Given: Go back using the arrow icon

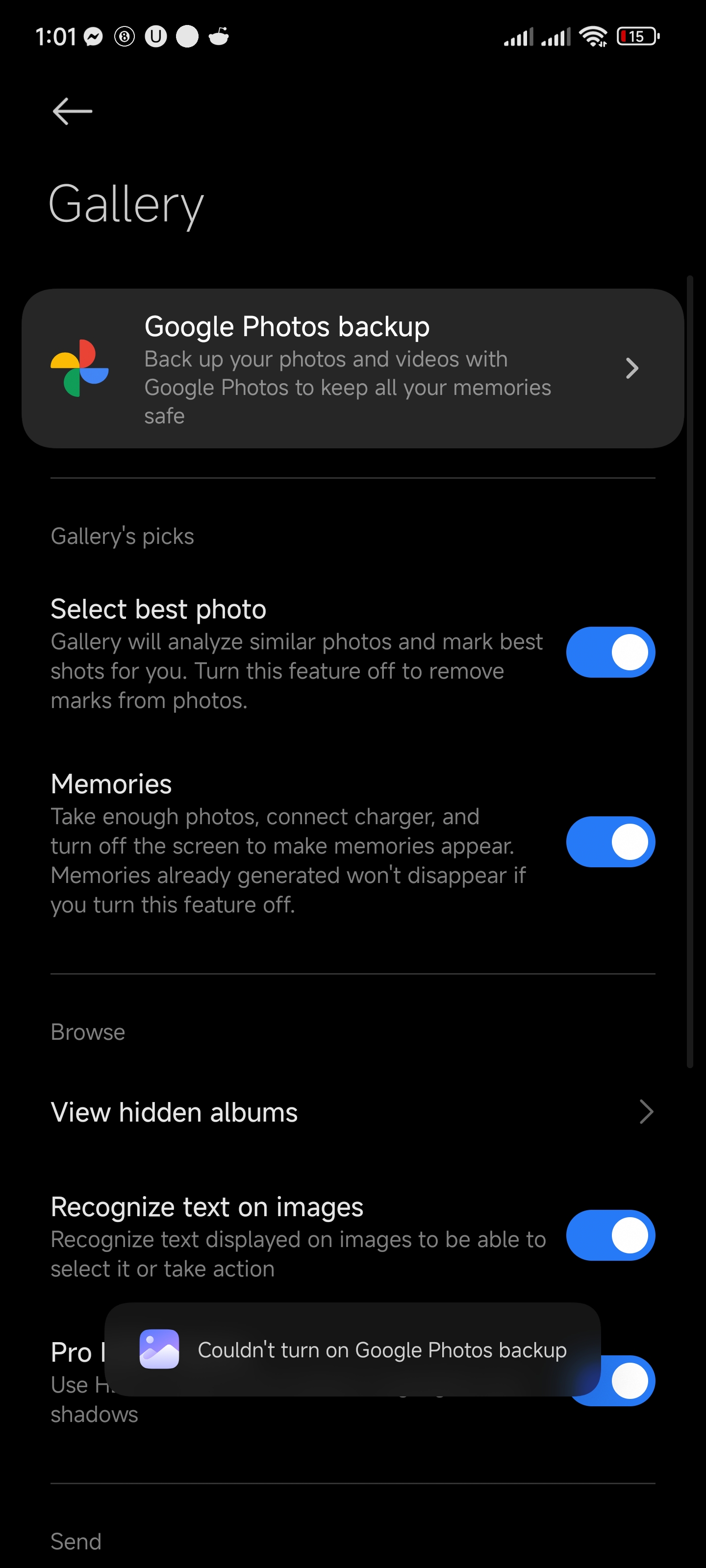Looking at the screenshot, I should pyautogui.click(x=73, y=111).
